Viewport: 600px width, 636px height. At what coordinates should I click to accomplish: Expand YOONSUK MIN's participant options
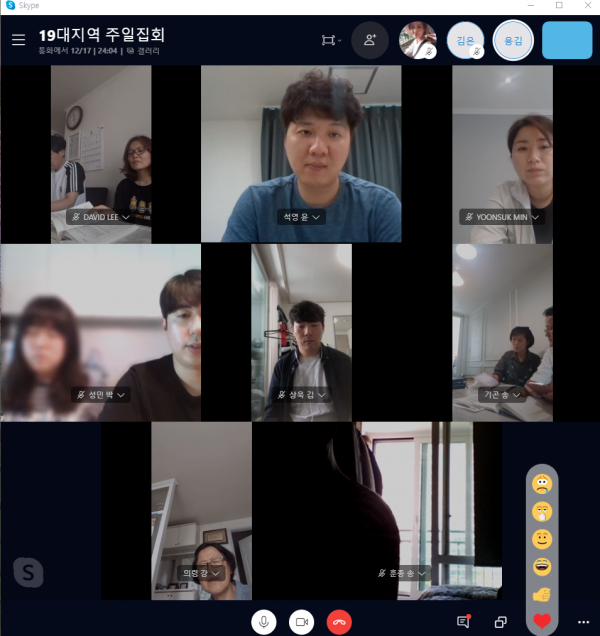tap(535, 216)
